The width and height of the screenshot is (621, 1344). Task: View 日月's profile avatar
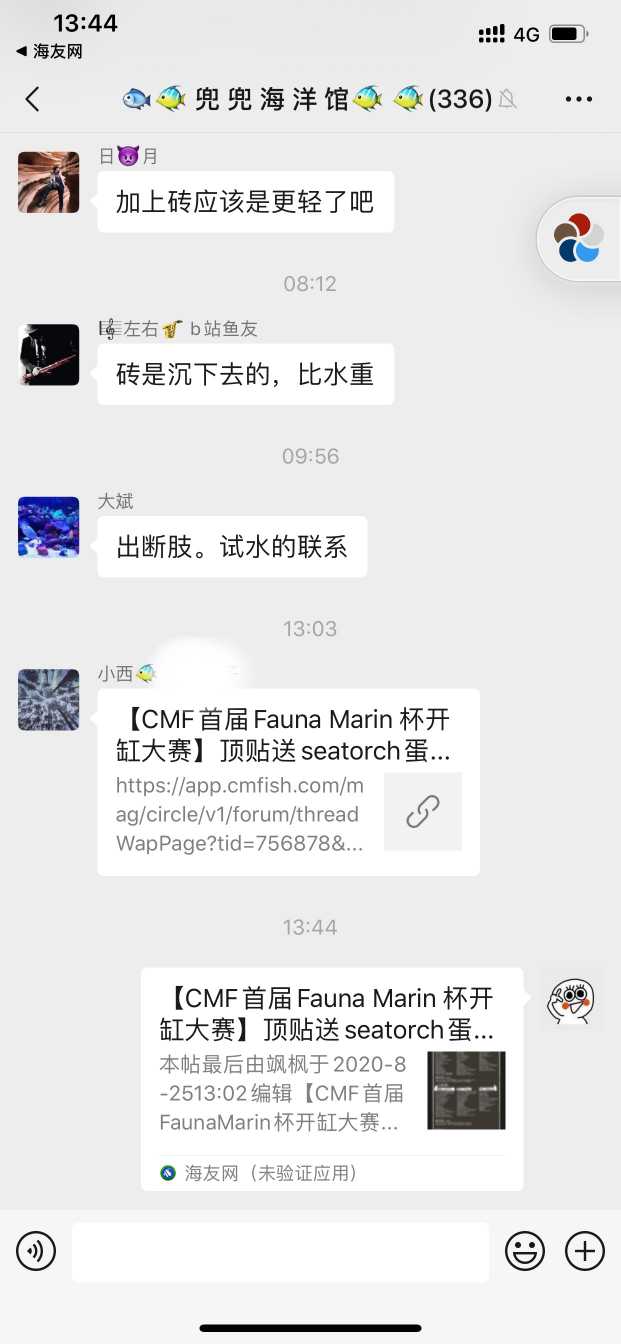(49, 182)
